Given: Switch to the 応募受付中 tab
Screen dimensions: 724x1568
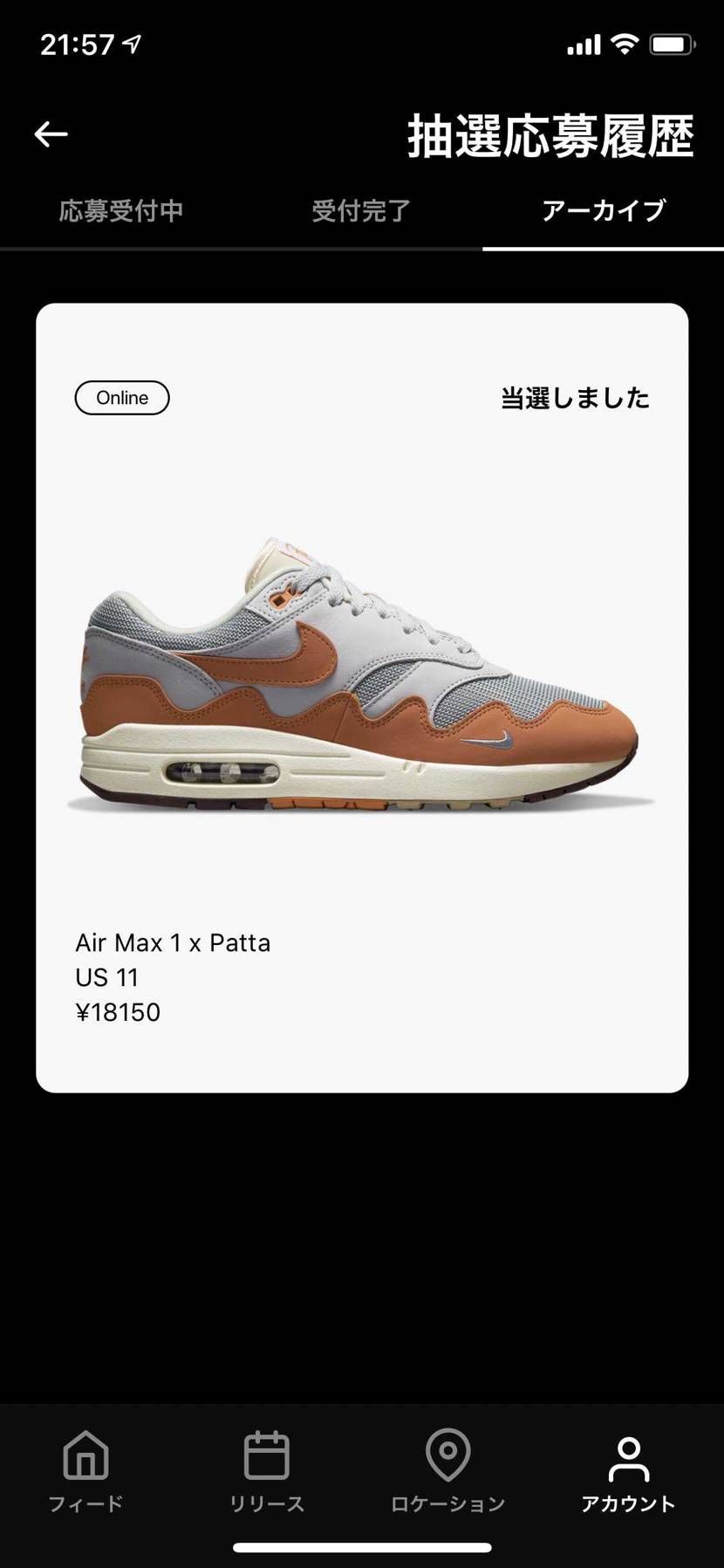Looking at the screenshot, I should [x=120, y=211].
